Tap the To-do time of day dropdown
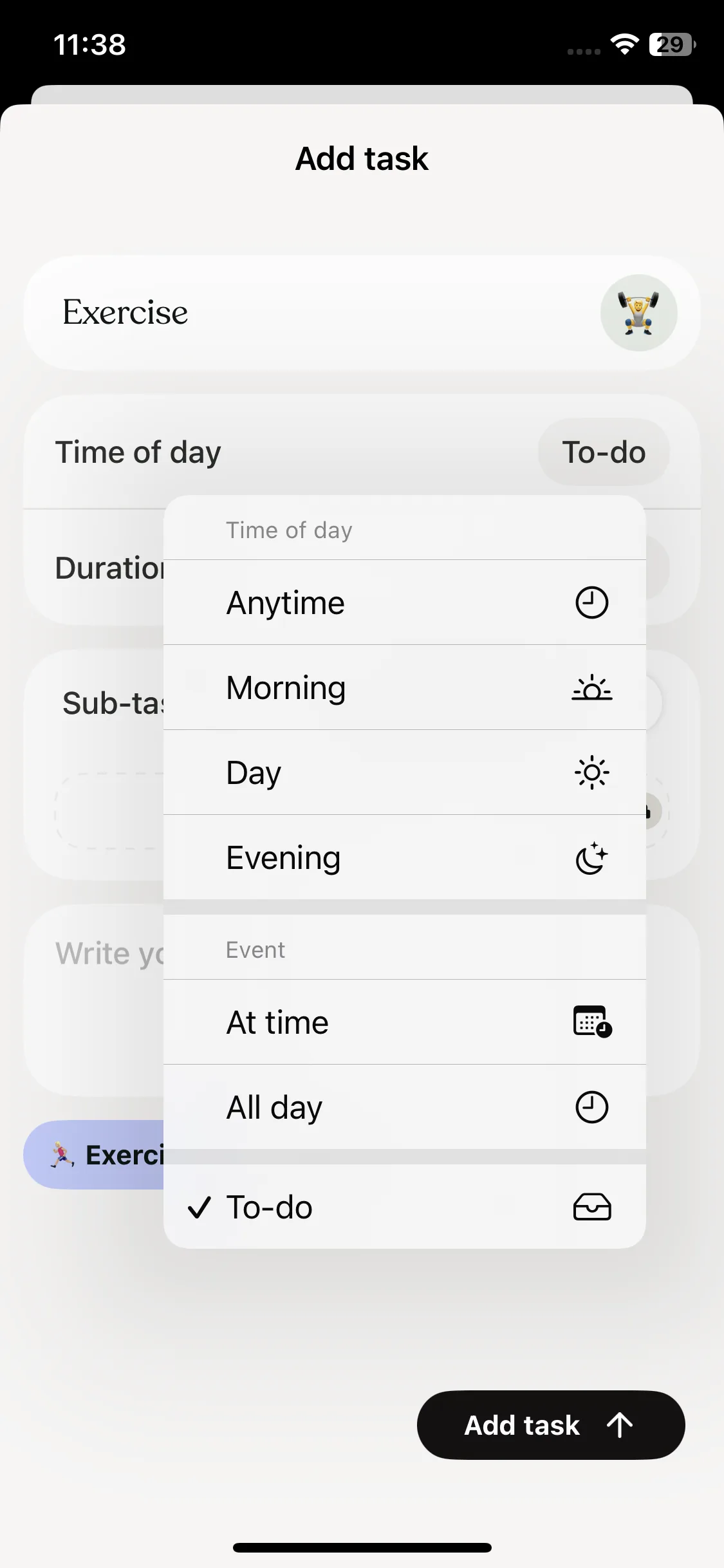 coord(603,453)
